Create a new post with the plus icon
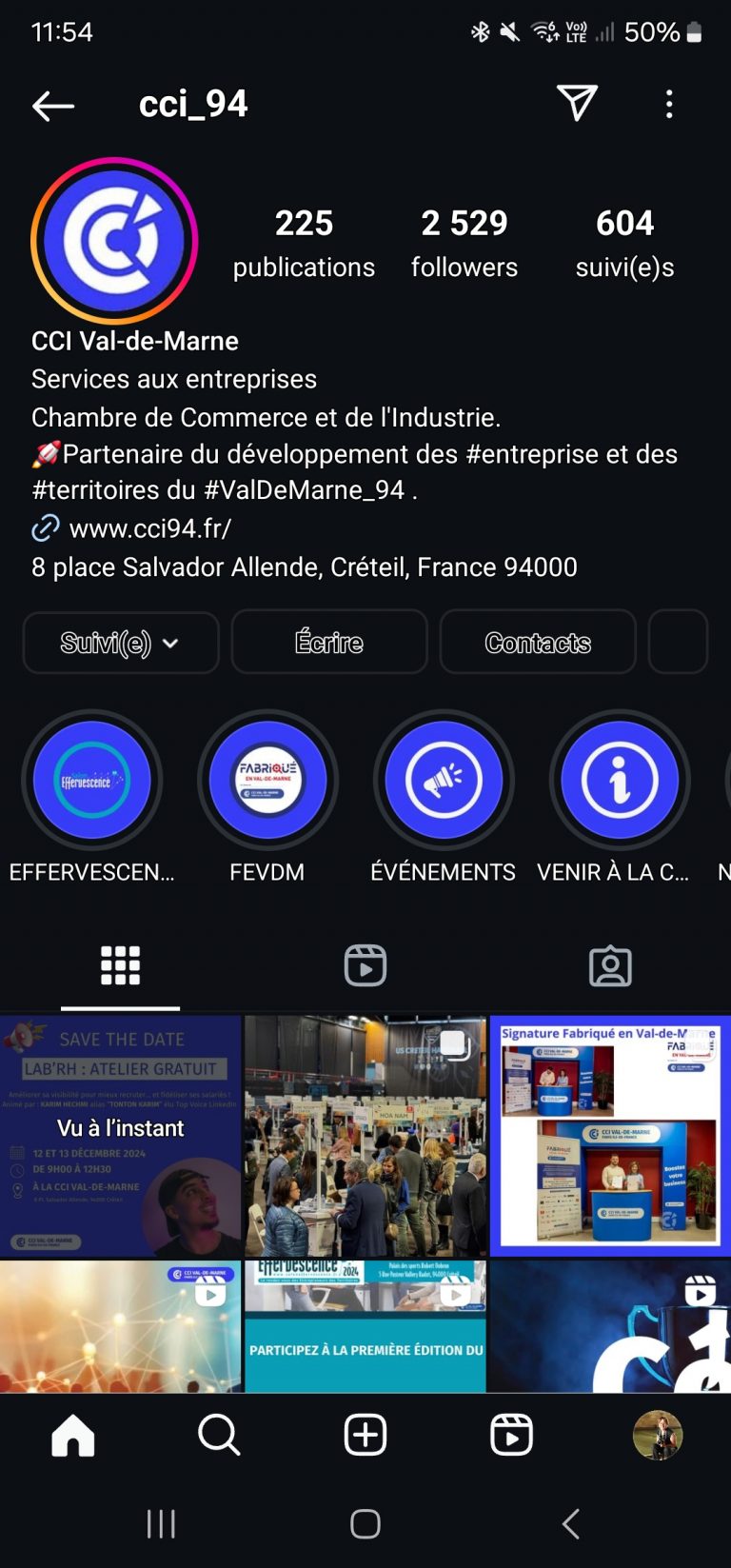This screenshot has width=731, height=1568. tap(365, 1435)
